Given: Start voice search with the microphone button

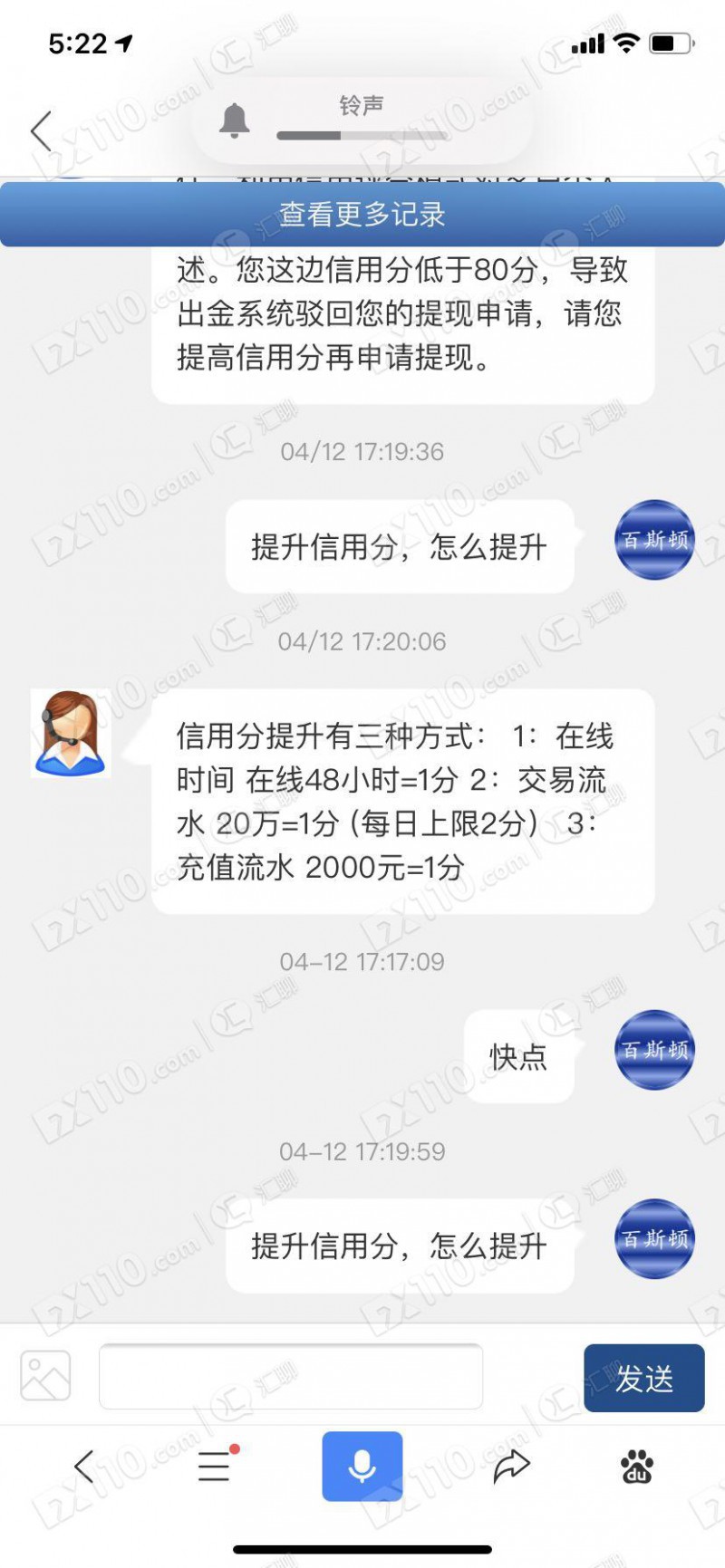Looking at the screenshot, I should pyautogui.click(x=362, y=1466).
